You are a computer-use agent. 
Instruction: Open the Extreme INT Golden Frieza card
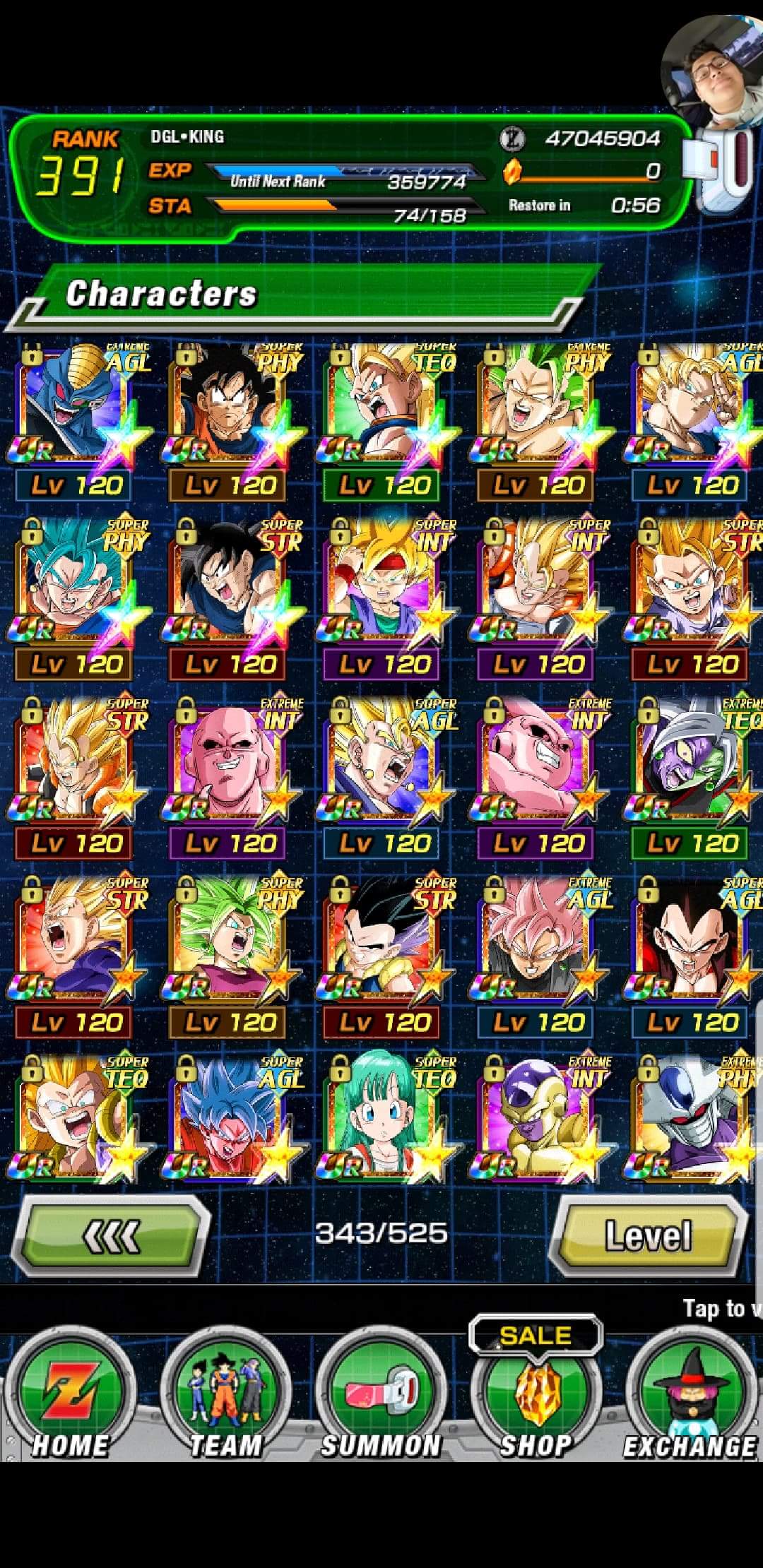[540, 1119]
